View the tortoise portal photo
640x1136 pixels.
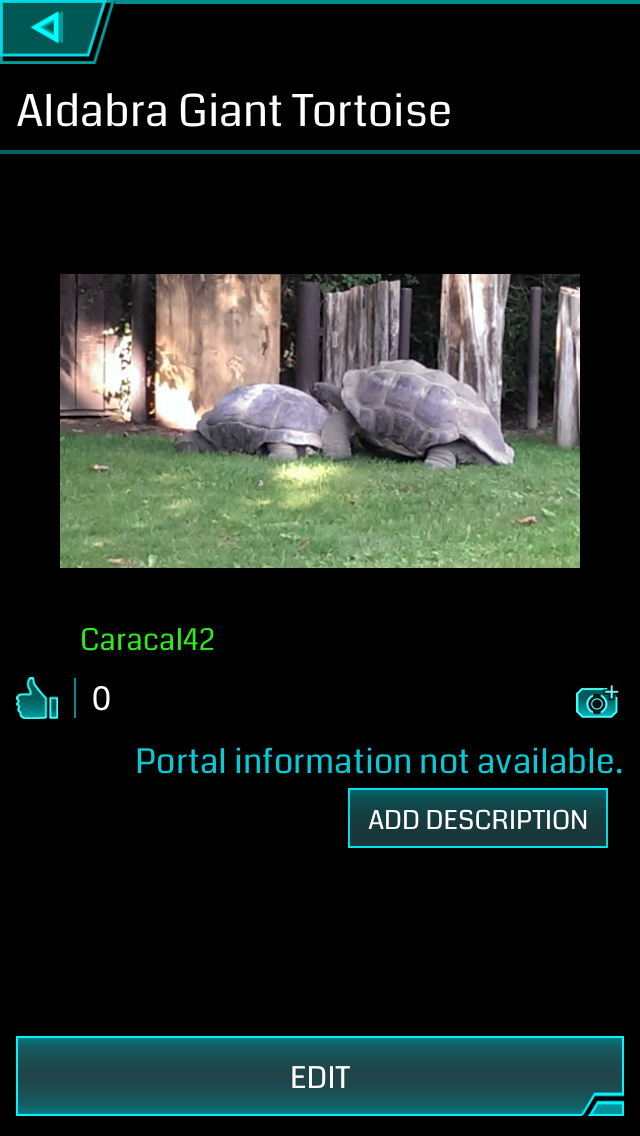320,421
